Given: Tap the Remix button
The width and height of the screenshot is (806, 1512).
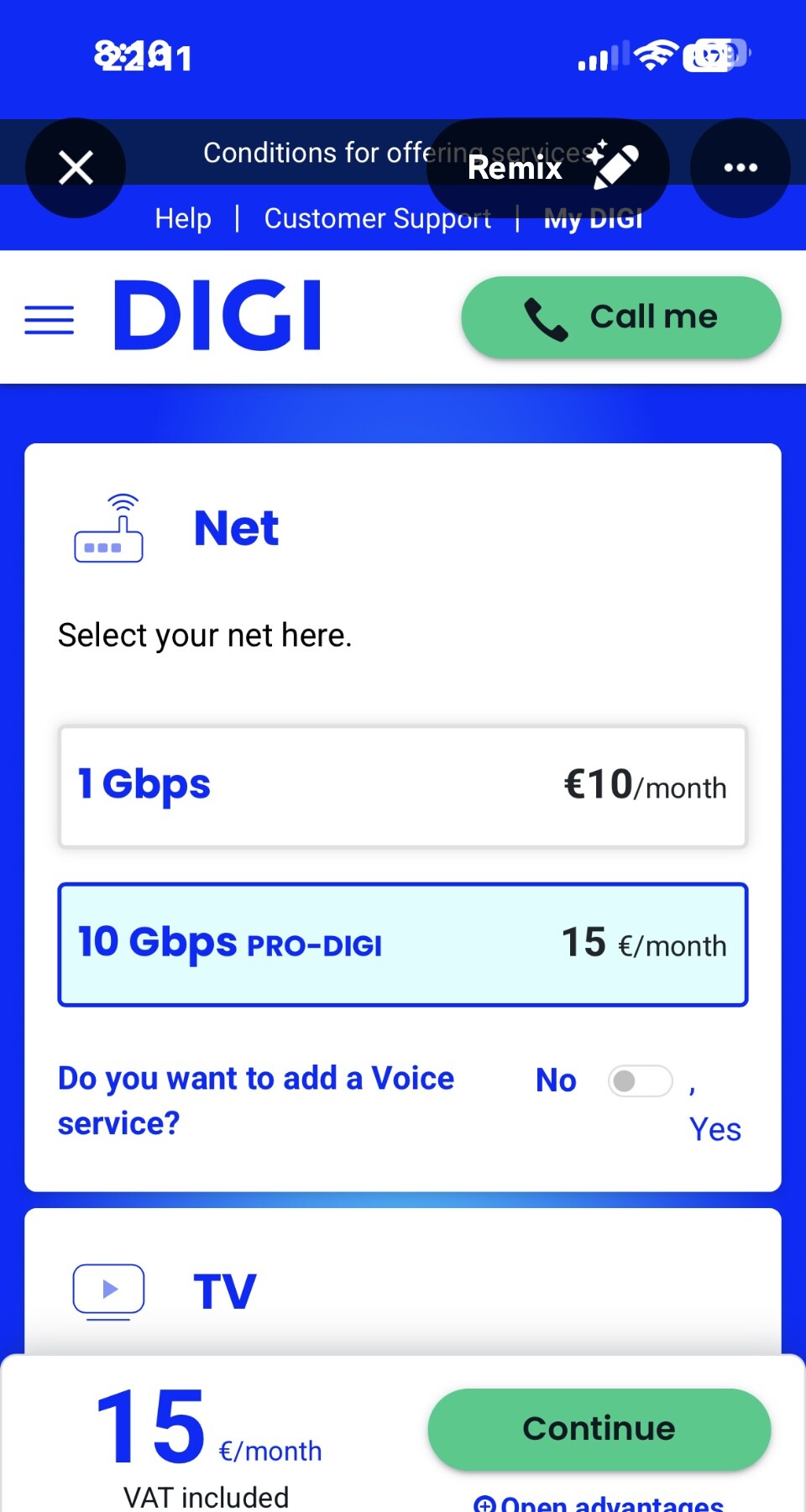Looking at the screenshot, I should 548,168.
